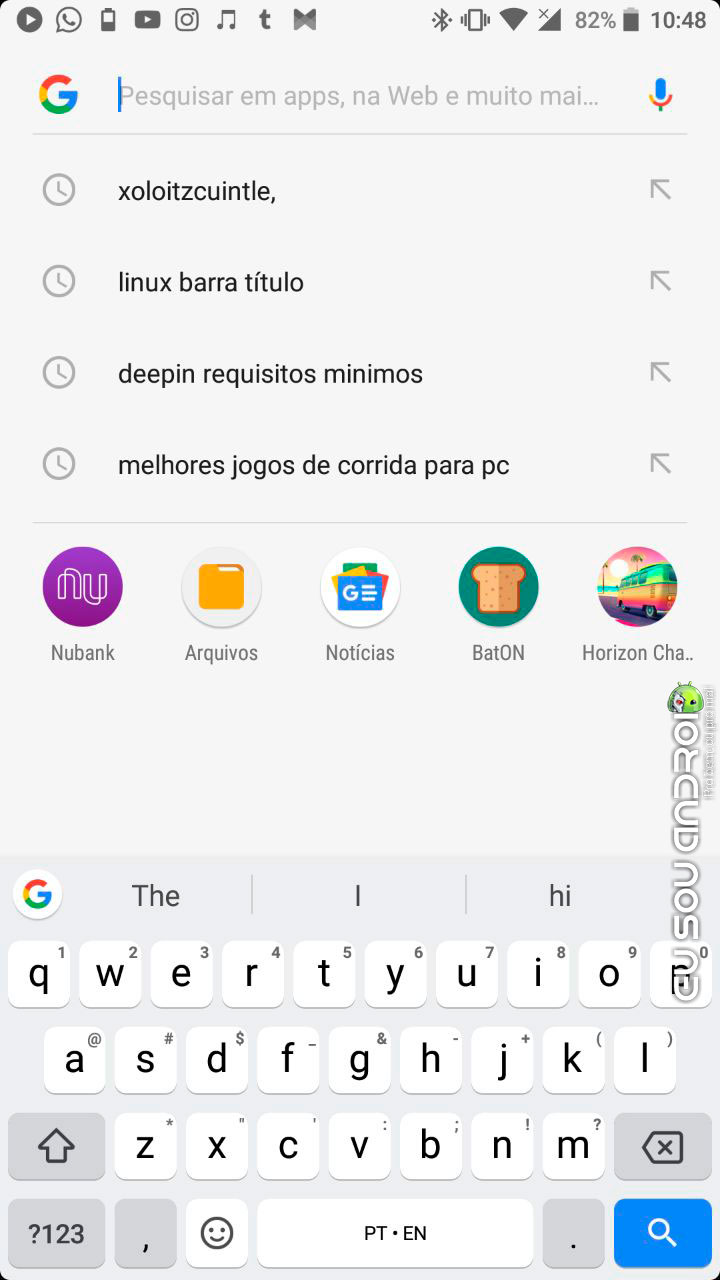Screen dimensions: 720x1280
Task: Open the emoji keyboard
Action: pos(217,1233)
